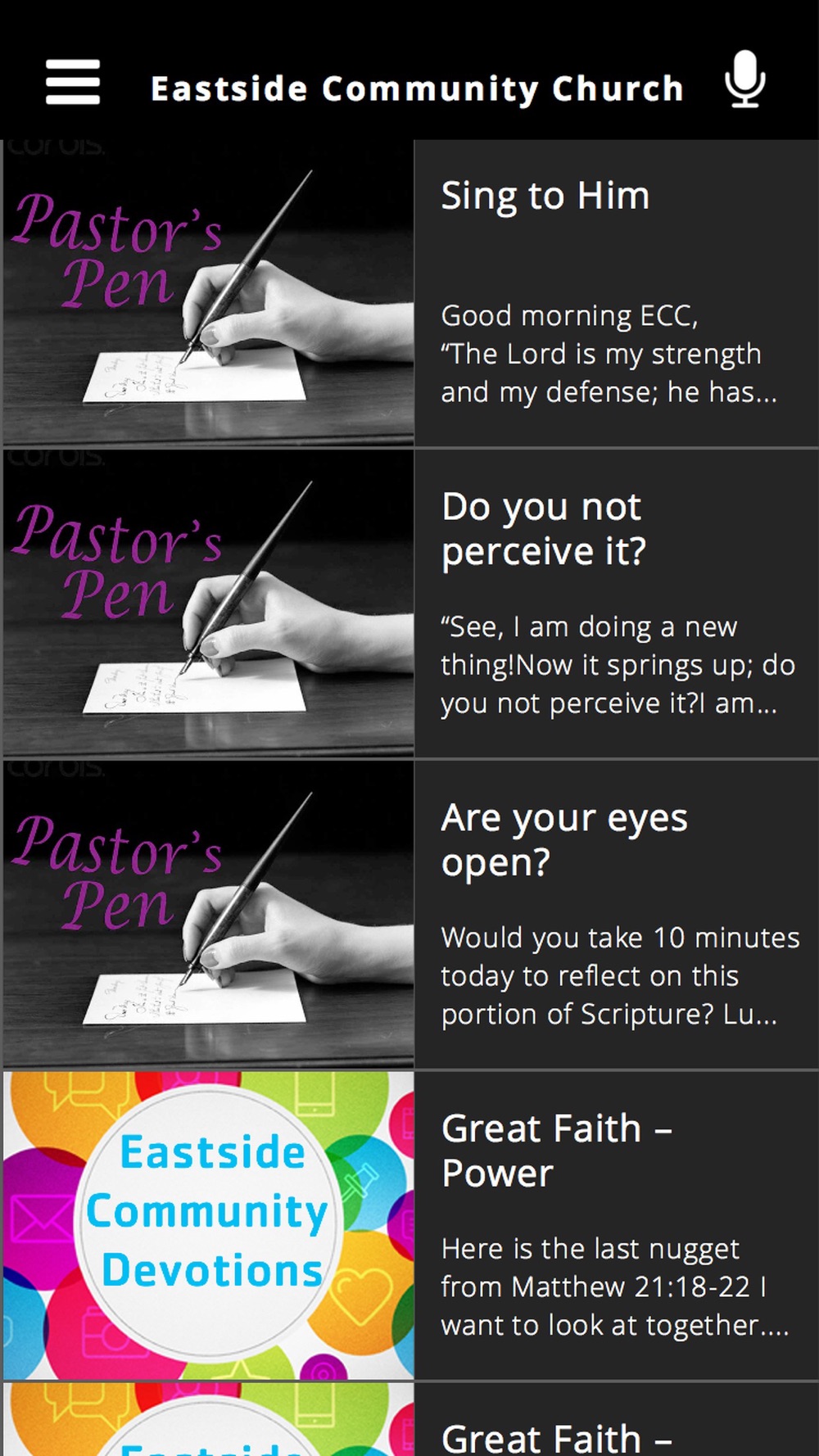Image resolution: width=819 pixels, height=1456 pixels.
Task: Open the hamburger navigation menu
Action: tap(73, 82)
